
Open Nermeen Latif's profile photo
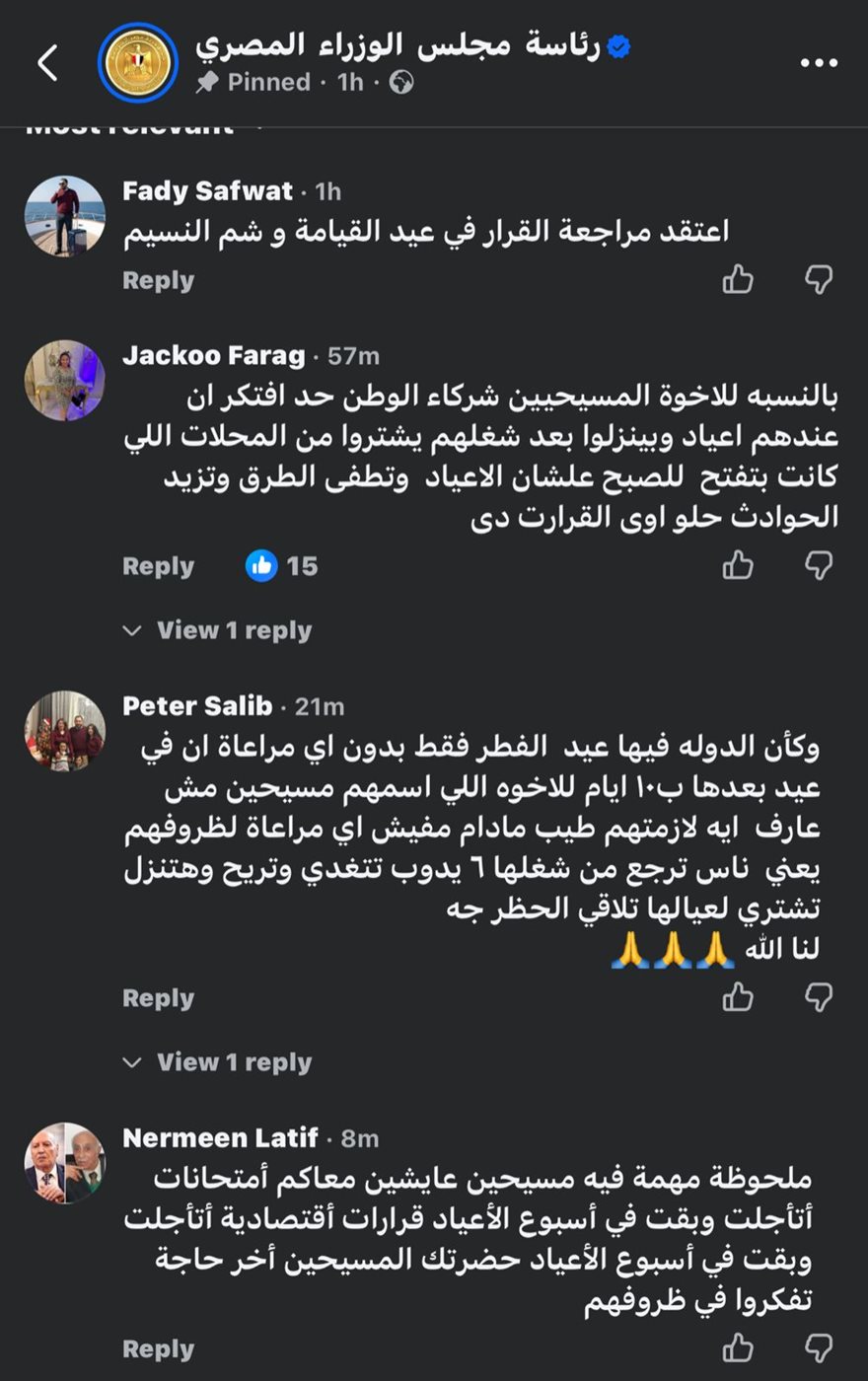click(65, 1162)
